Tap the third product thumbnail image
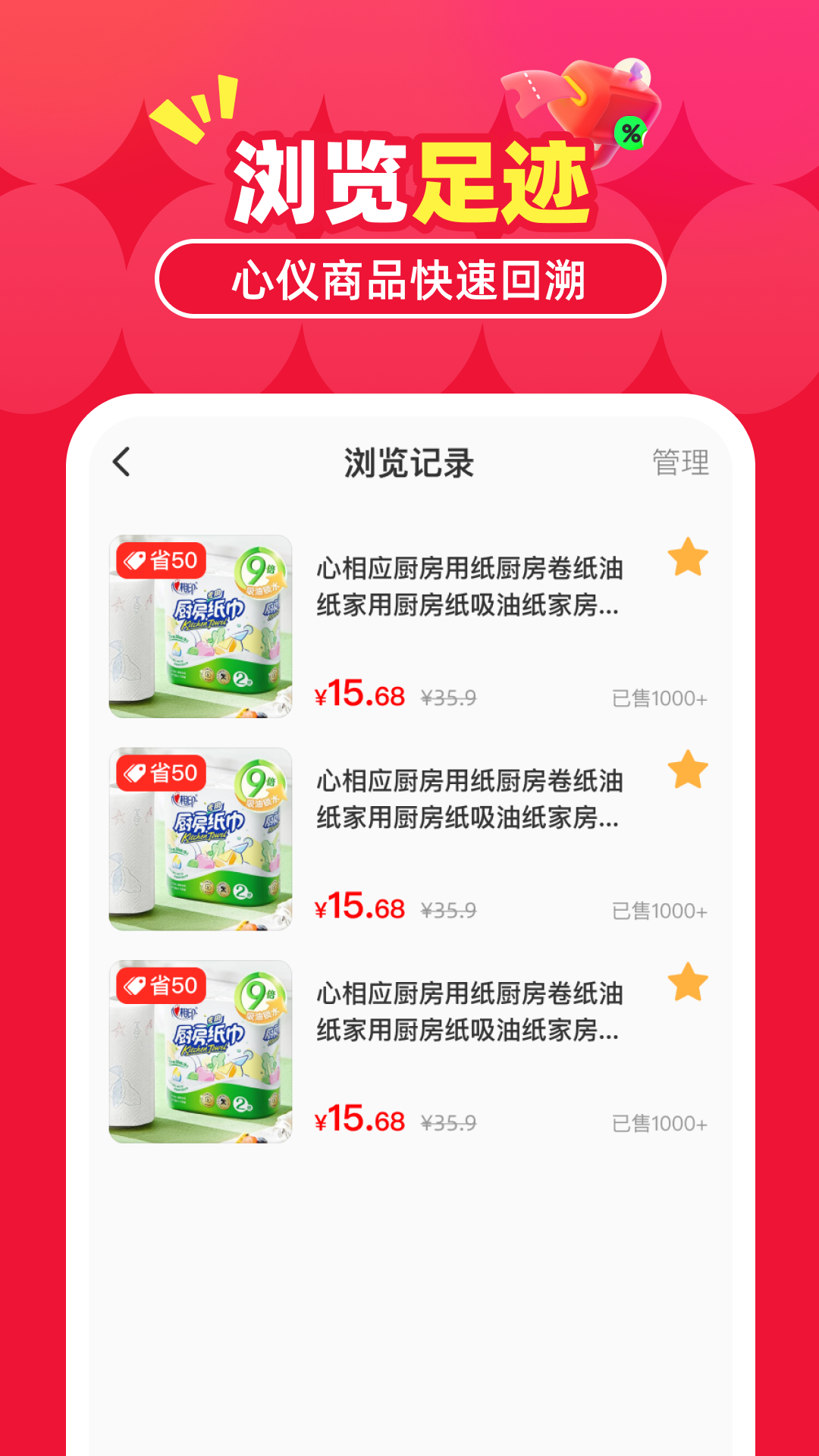The image size is (819, 1456). click(x=199, y=1050)
